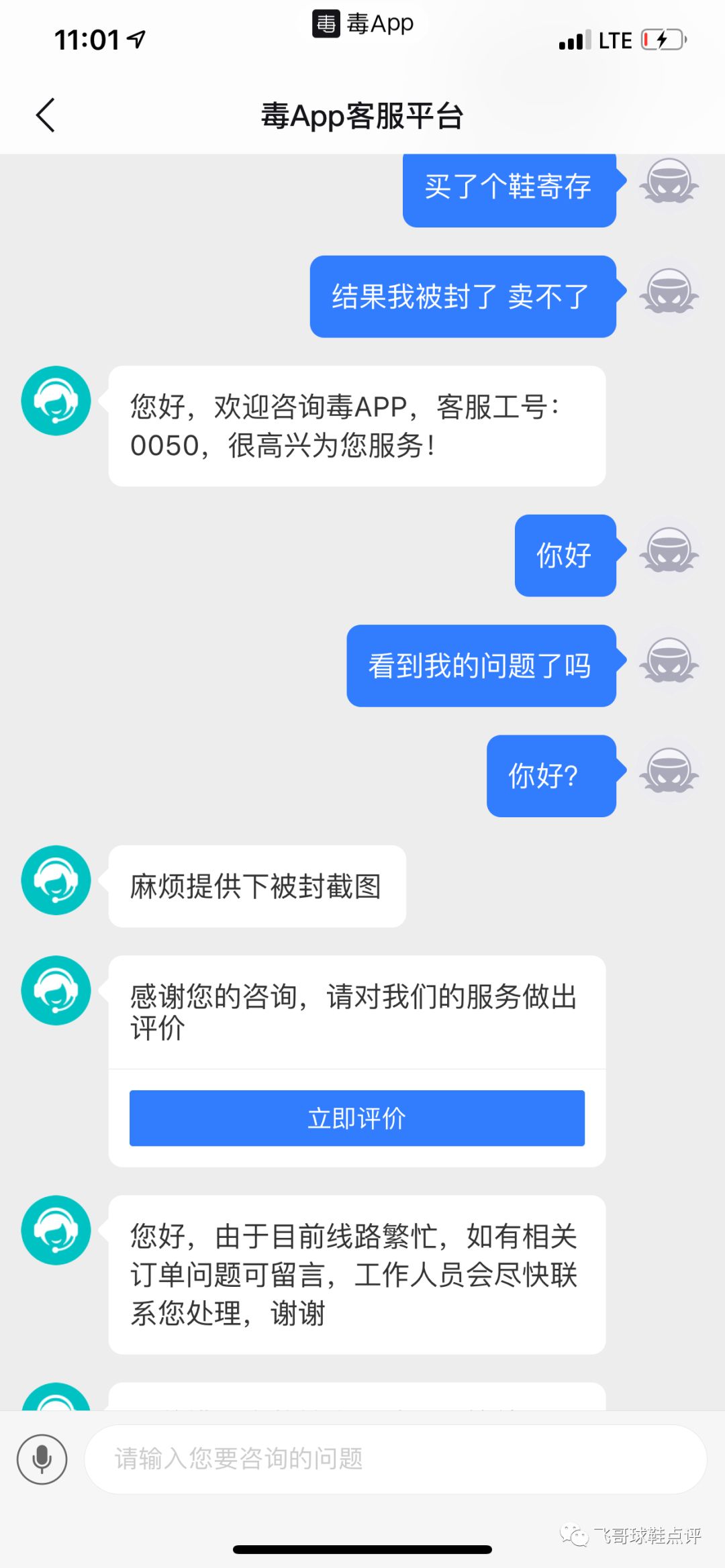Go back from the 毒App客服平台 chat

pos(46,115)
